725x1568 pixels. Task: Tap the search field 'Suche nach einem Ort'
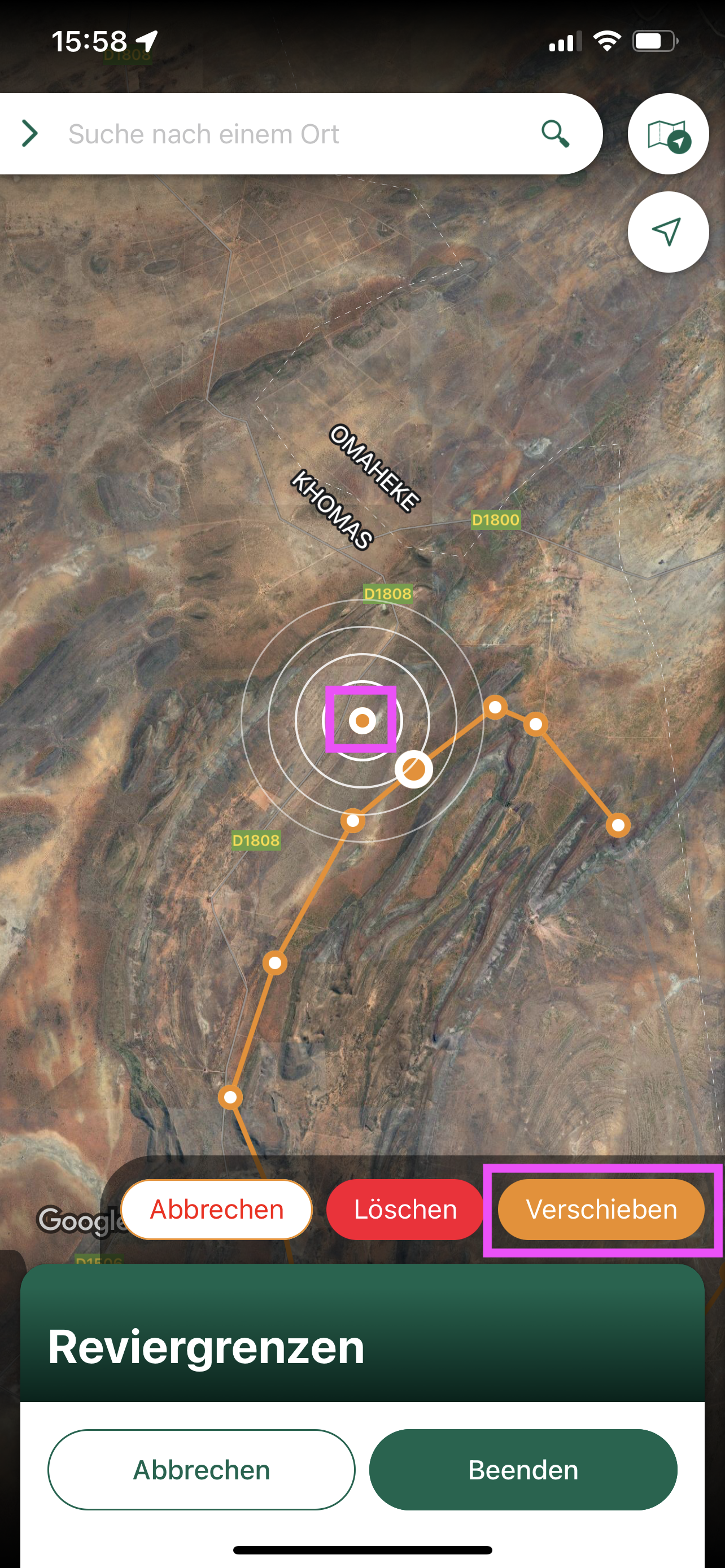[x=292, y=134]
